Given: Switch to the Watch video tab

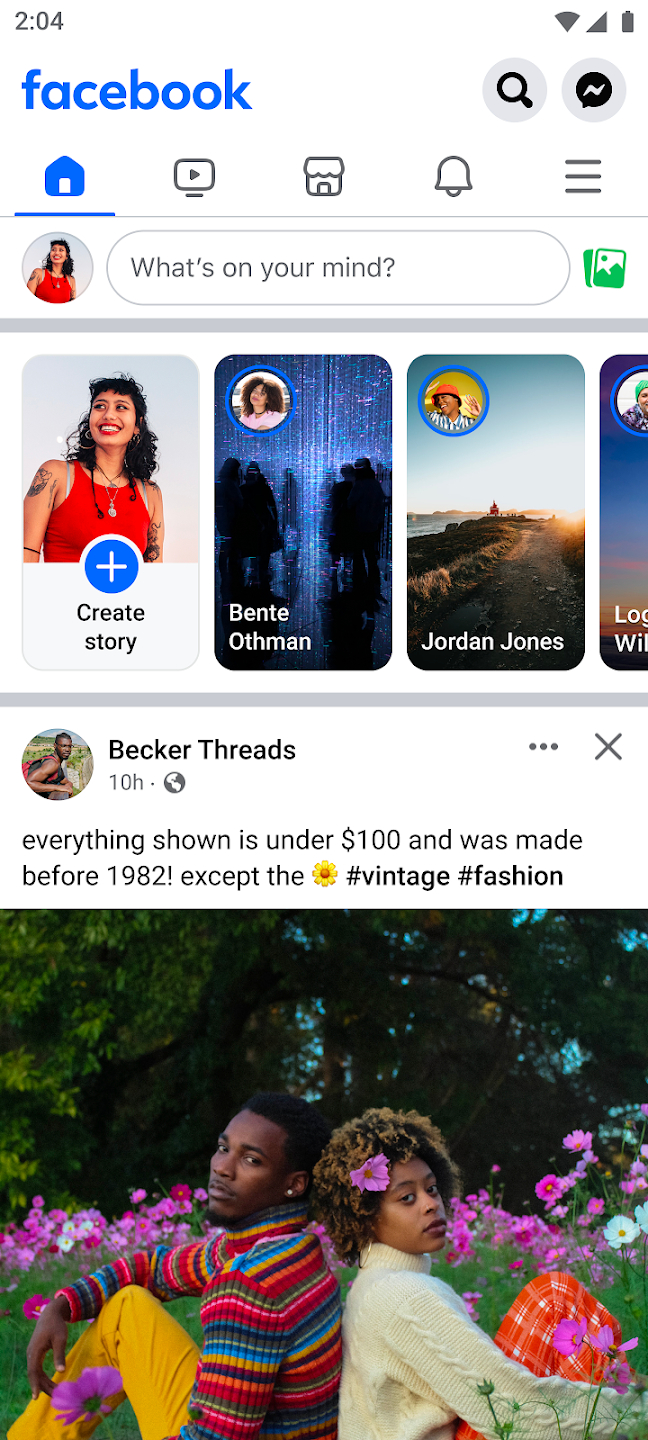Looking at the screenshot, I should pyautogui.click(x=194, y=177).
